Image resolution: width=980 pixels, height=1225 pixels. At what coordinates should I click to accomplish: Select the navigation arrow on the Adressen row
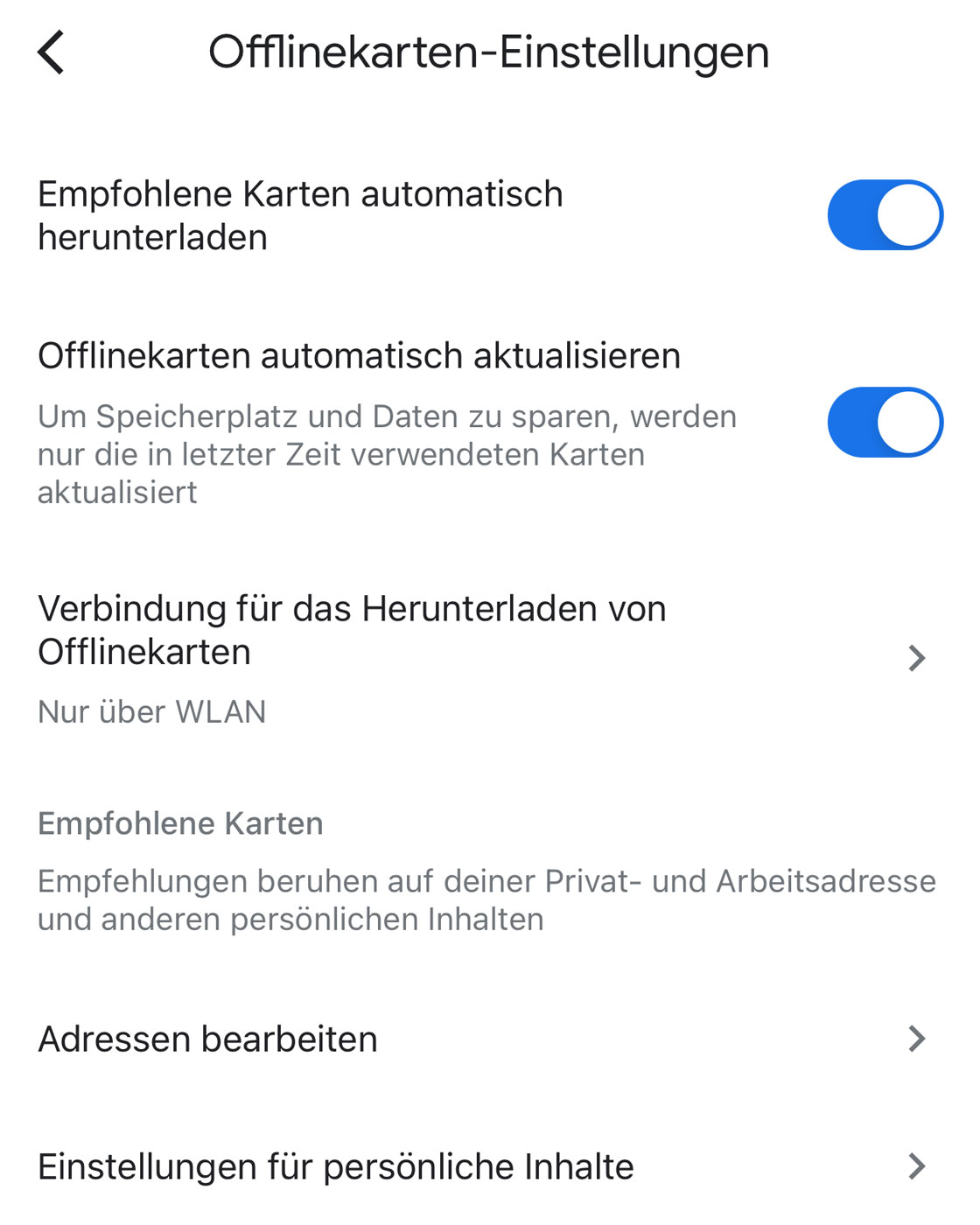[x=918, y=1039]
